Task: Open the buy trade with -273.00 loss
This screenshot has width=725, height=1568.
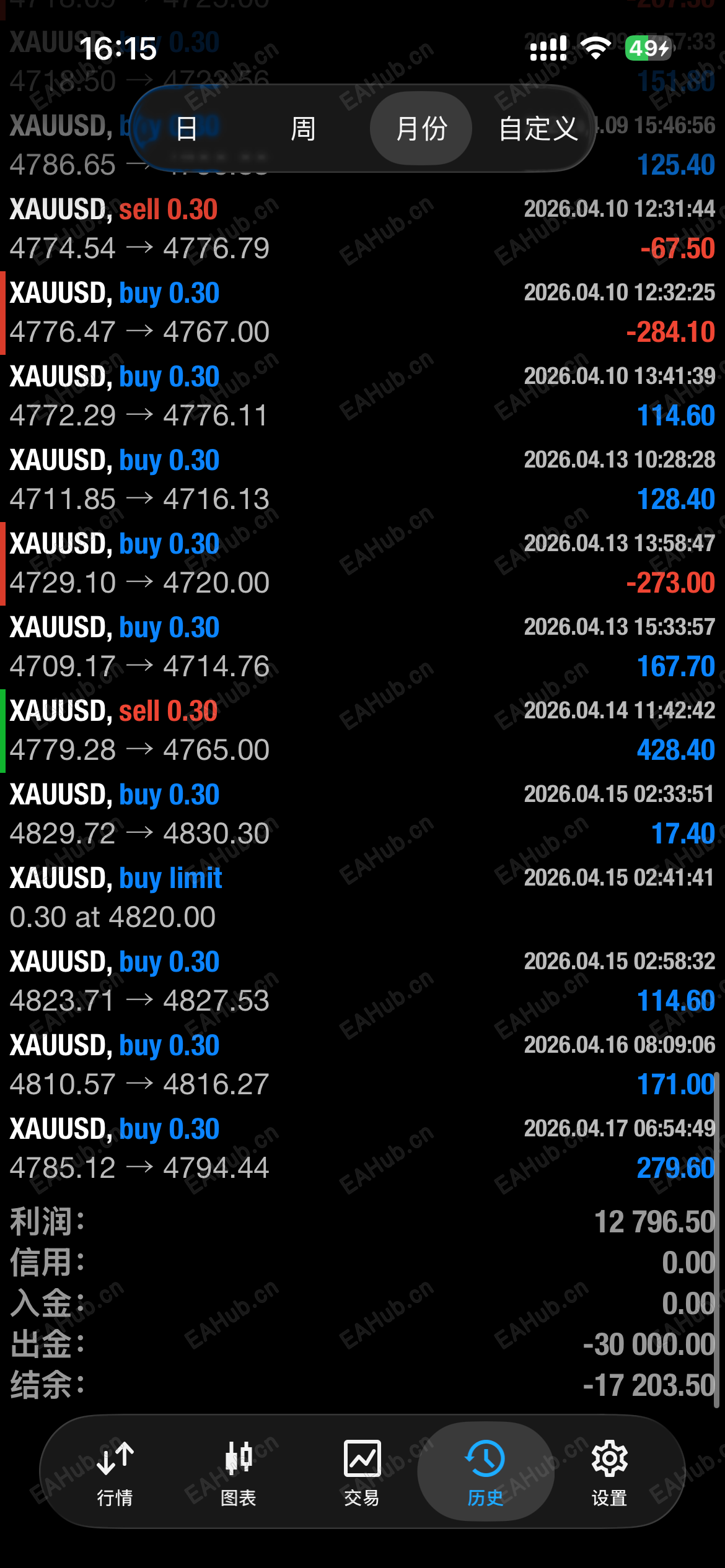Action: [x=362, y=564]
